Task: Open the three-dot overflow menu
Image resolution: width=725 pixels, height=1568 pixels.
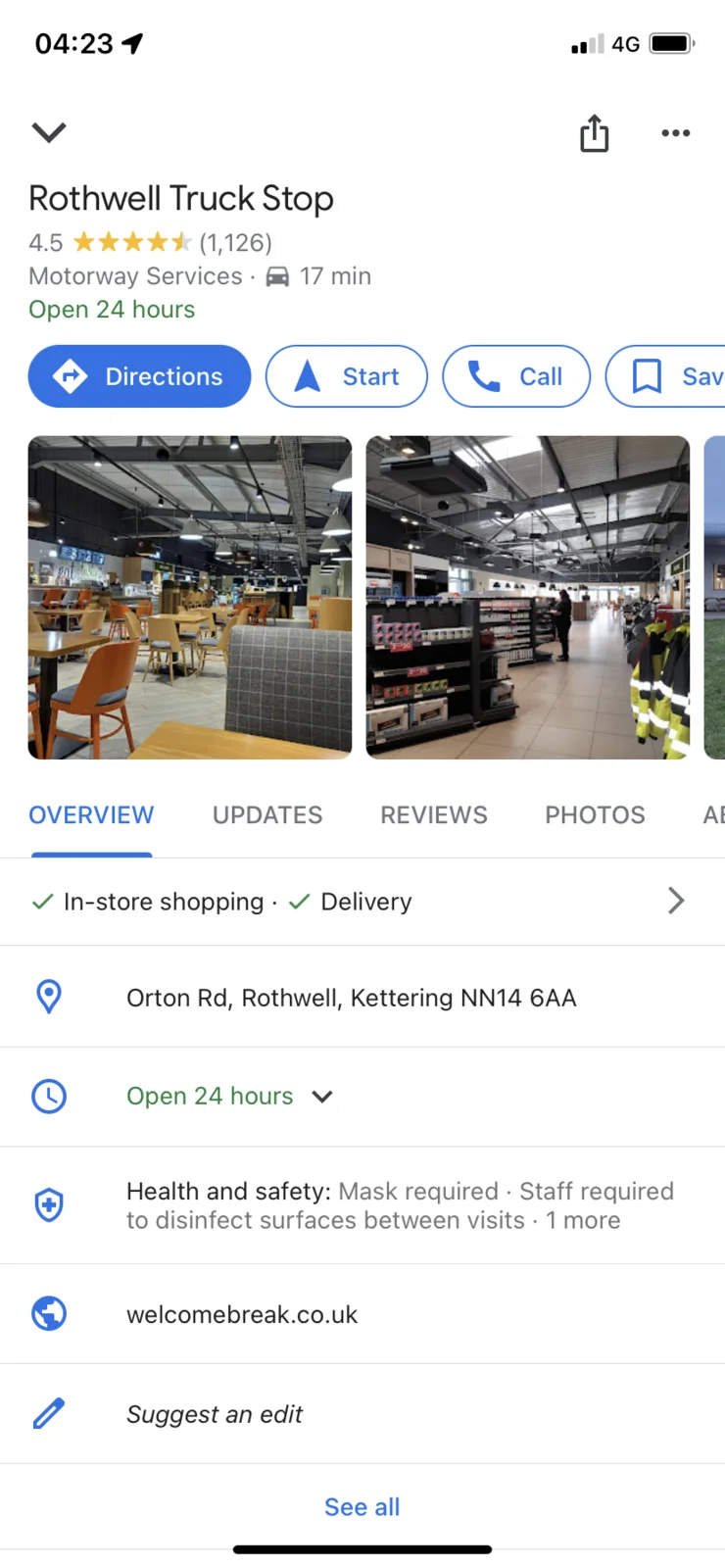Action: coord(675,133)
